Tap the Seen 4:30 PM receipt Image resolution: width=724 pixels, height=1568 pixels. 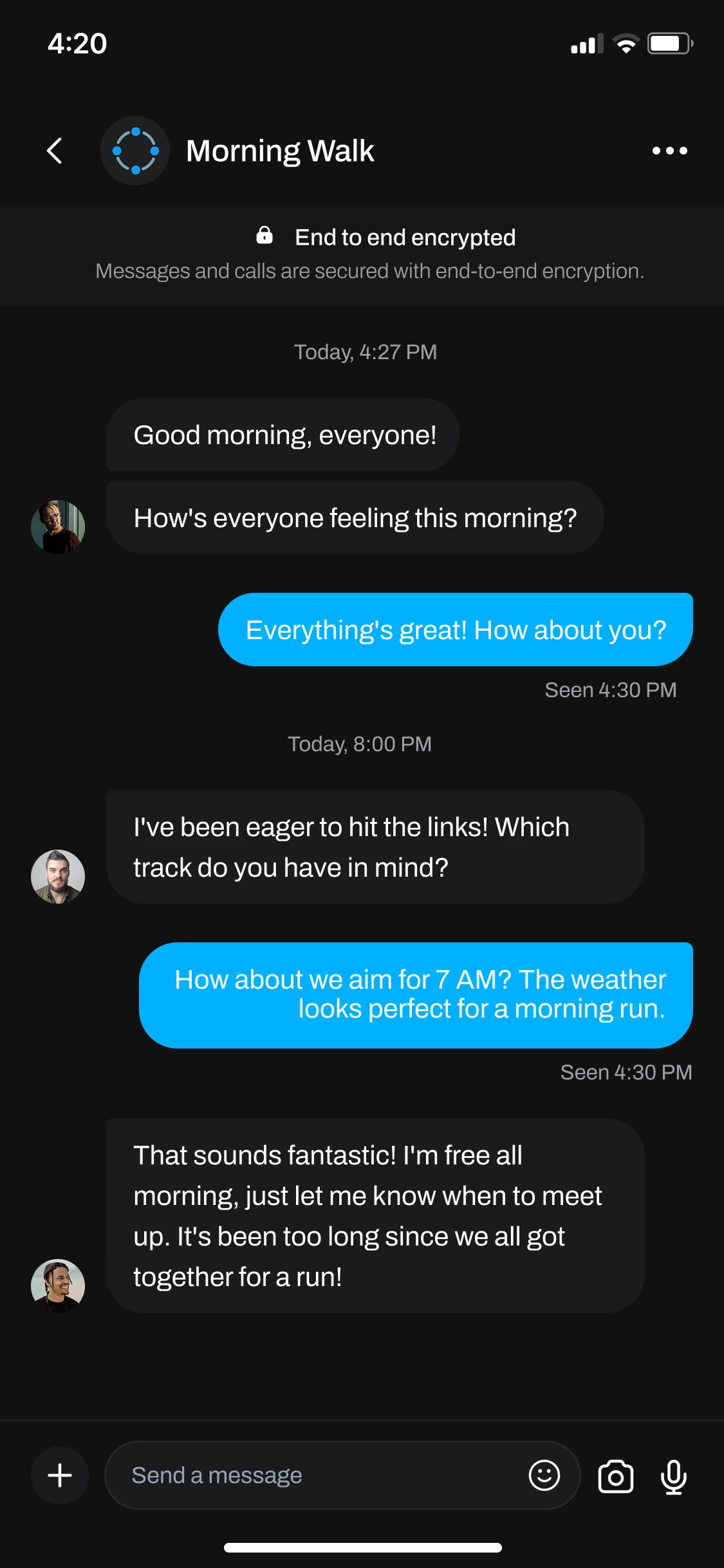click(609, 689)
